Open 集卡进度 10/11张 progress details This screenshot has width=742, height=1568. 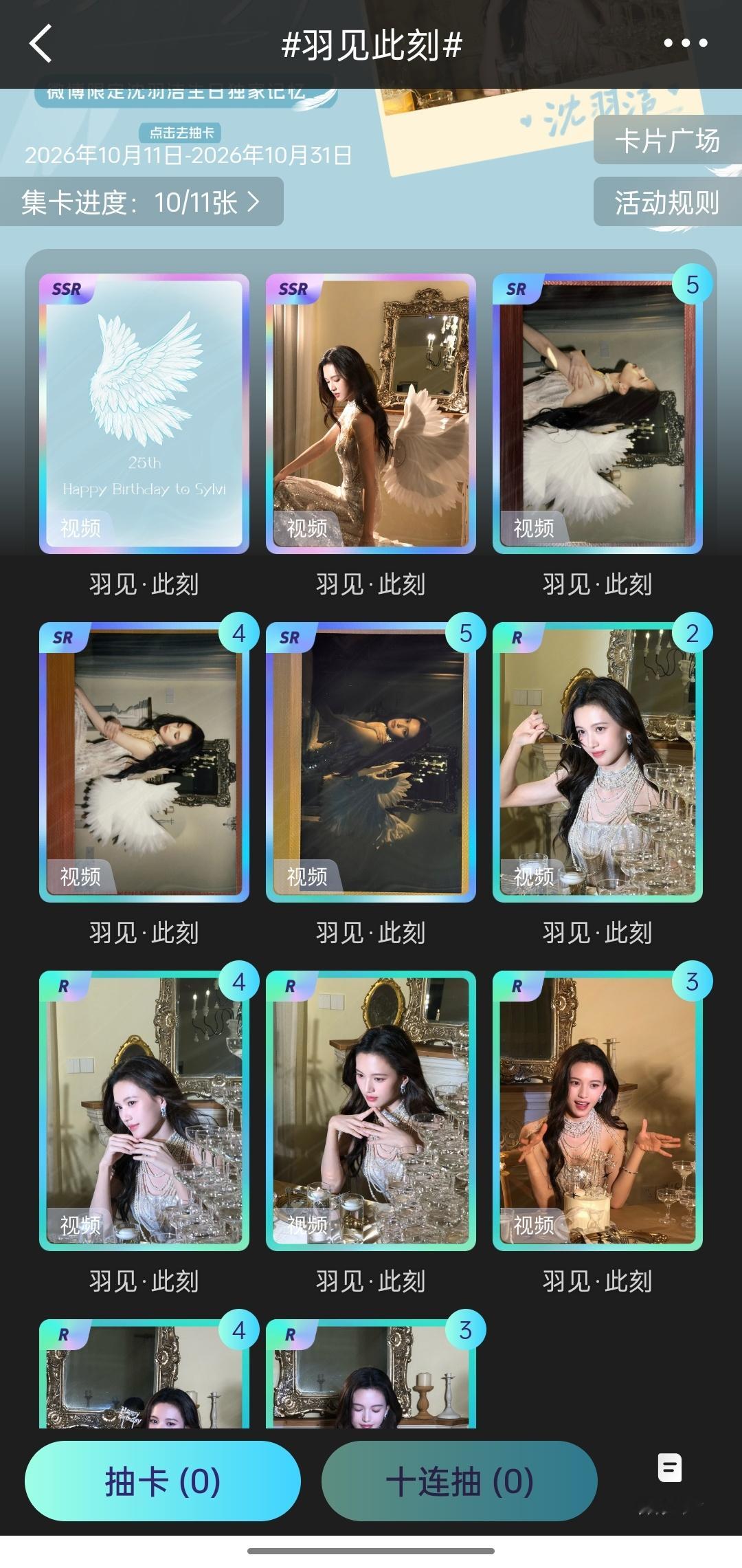tap(141, 202)
